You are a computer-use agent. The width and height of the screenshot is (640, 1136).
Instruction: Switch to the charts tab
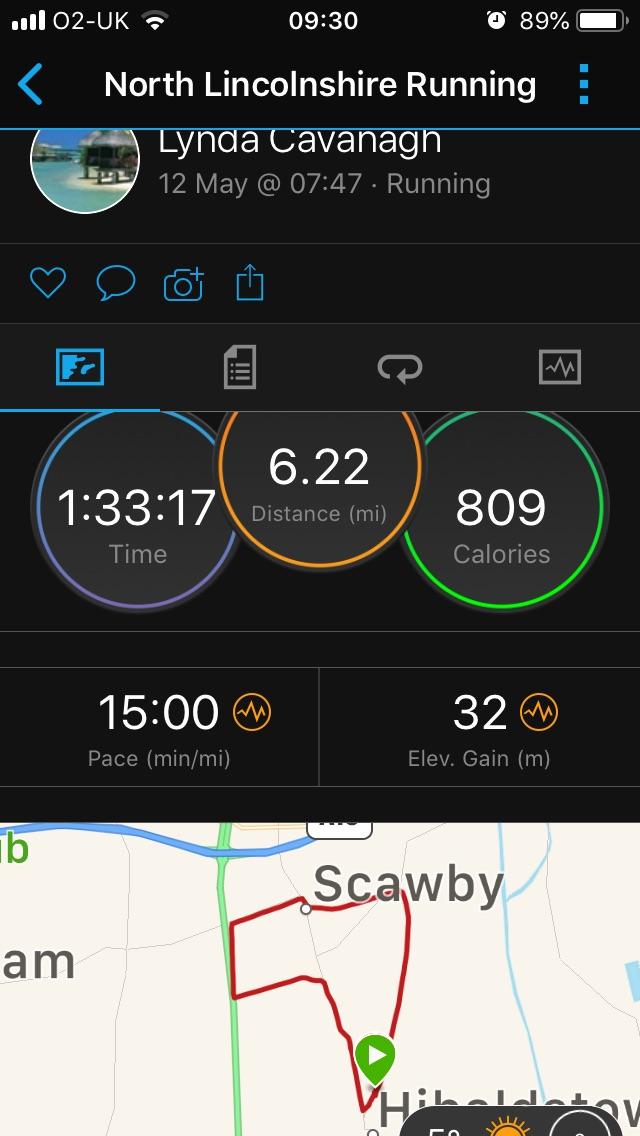point(560,367)
